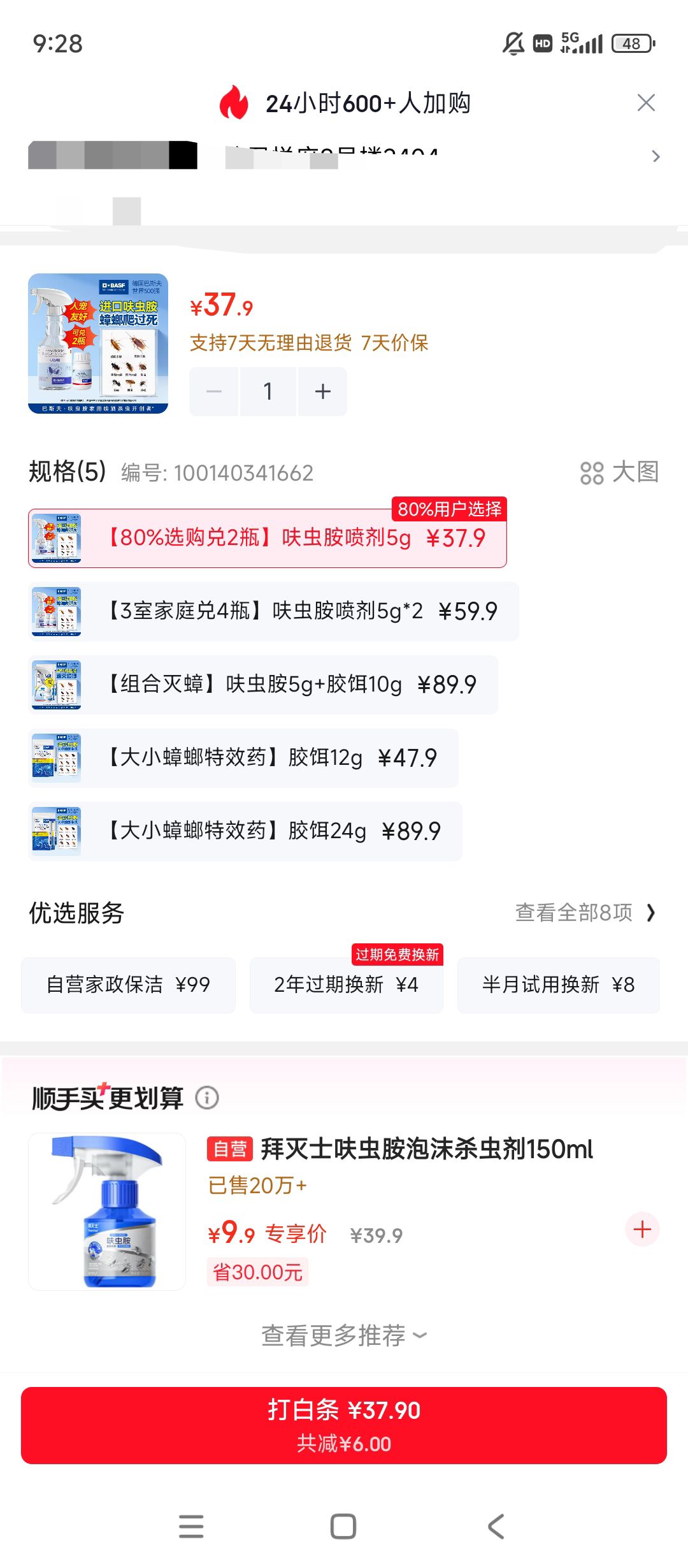The width and height of the screenshot is (688, 1568).
Task: Choose 【大小蟑螂特效药】胶饵24g option
Action: point(245,831)
